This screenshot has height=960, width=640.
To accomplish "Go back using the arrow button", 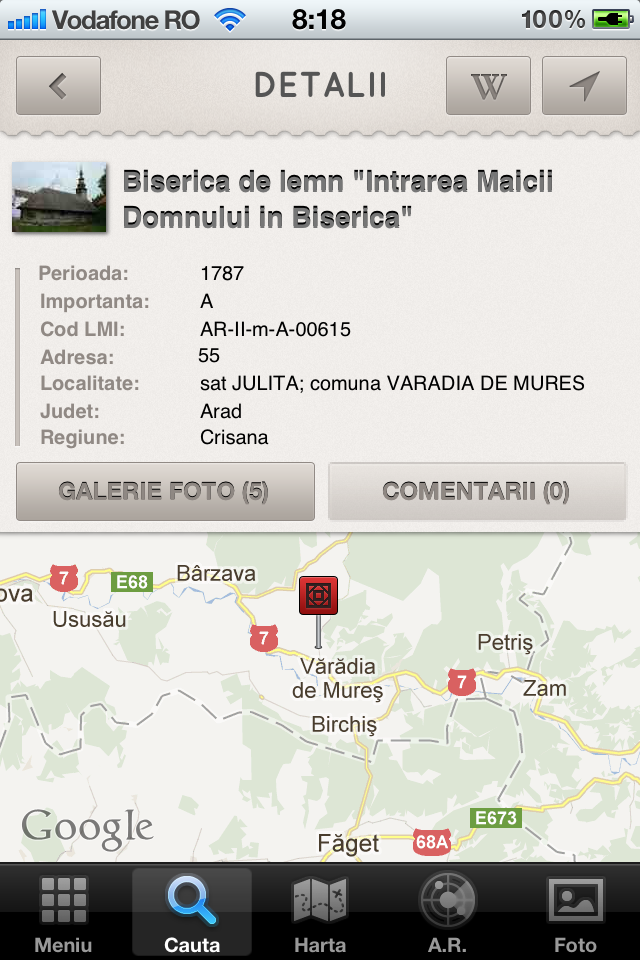I will tap(58, 86).
